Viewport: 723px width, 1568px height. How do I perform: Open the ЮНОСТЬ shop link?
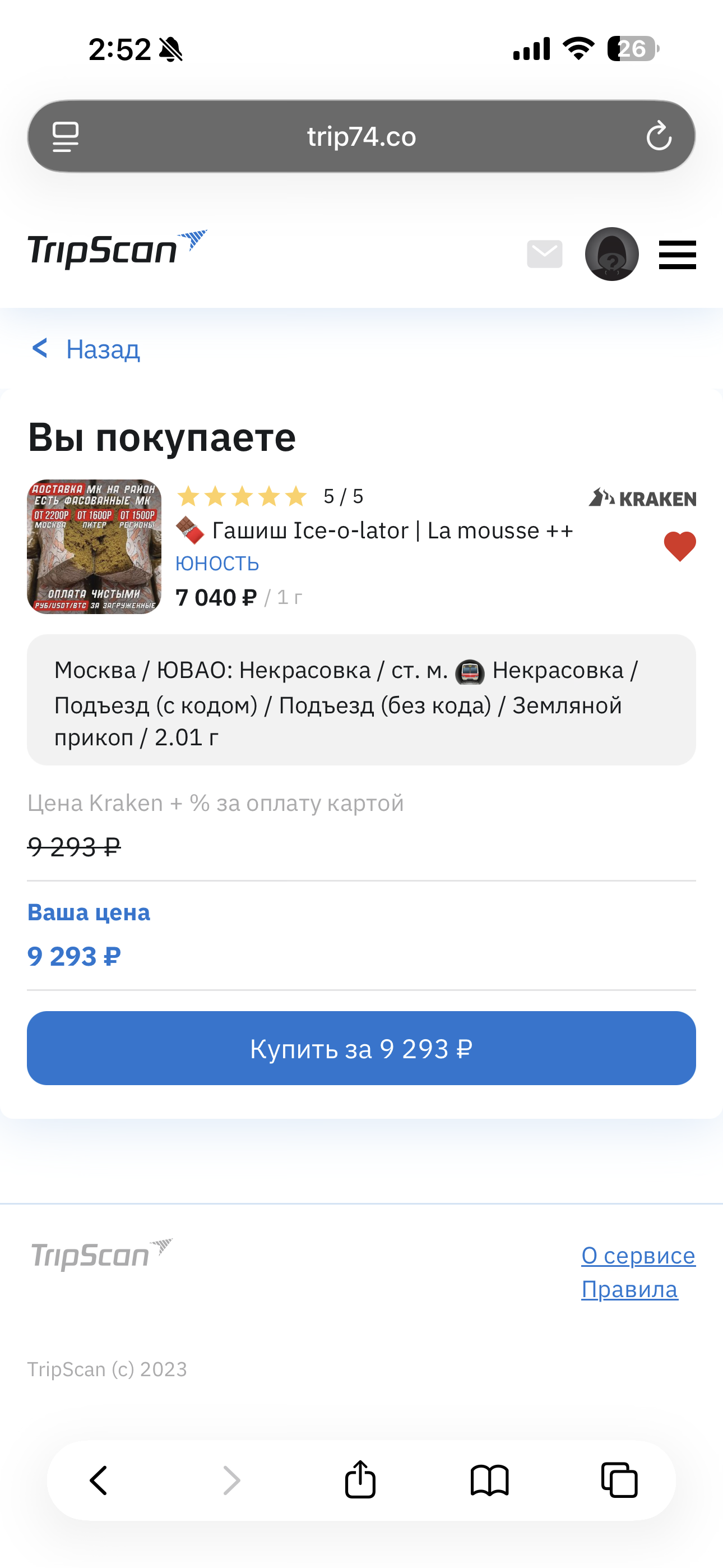(x=217, y=564)
